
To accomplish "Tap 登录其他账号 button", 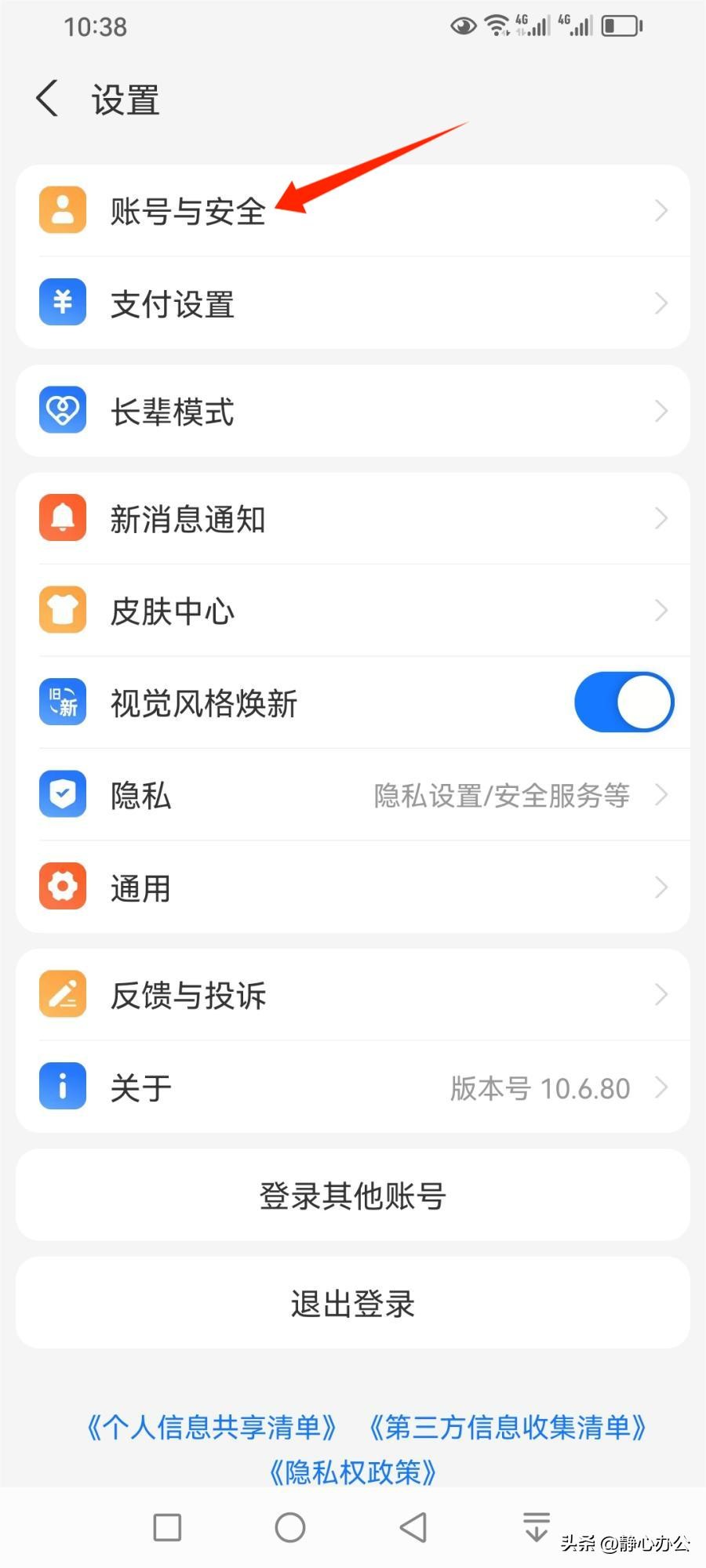I will tap(353, 1196).
